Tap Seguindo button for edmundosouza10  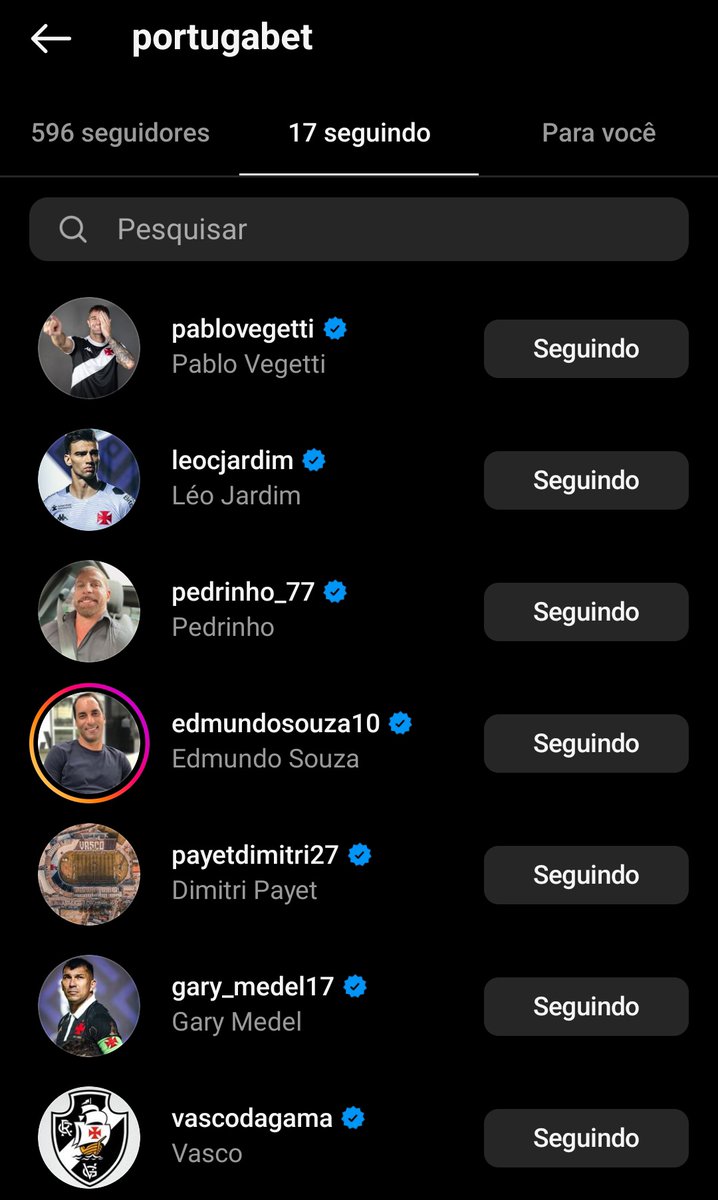pos(586,743)
